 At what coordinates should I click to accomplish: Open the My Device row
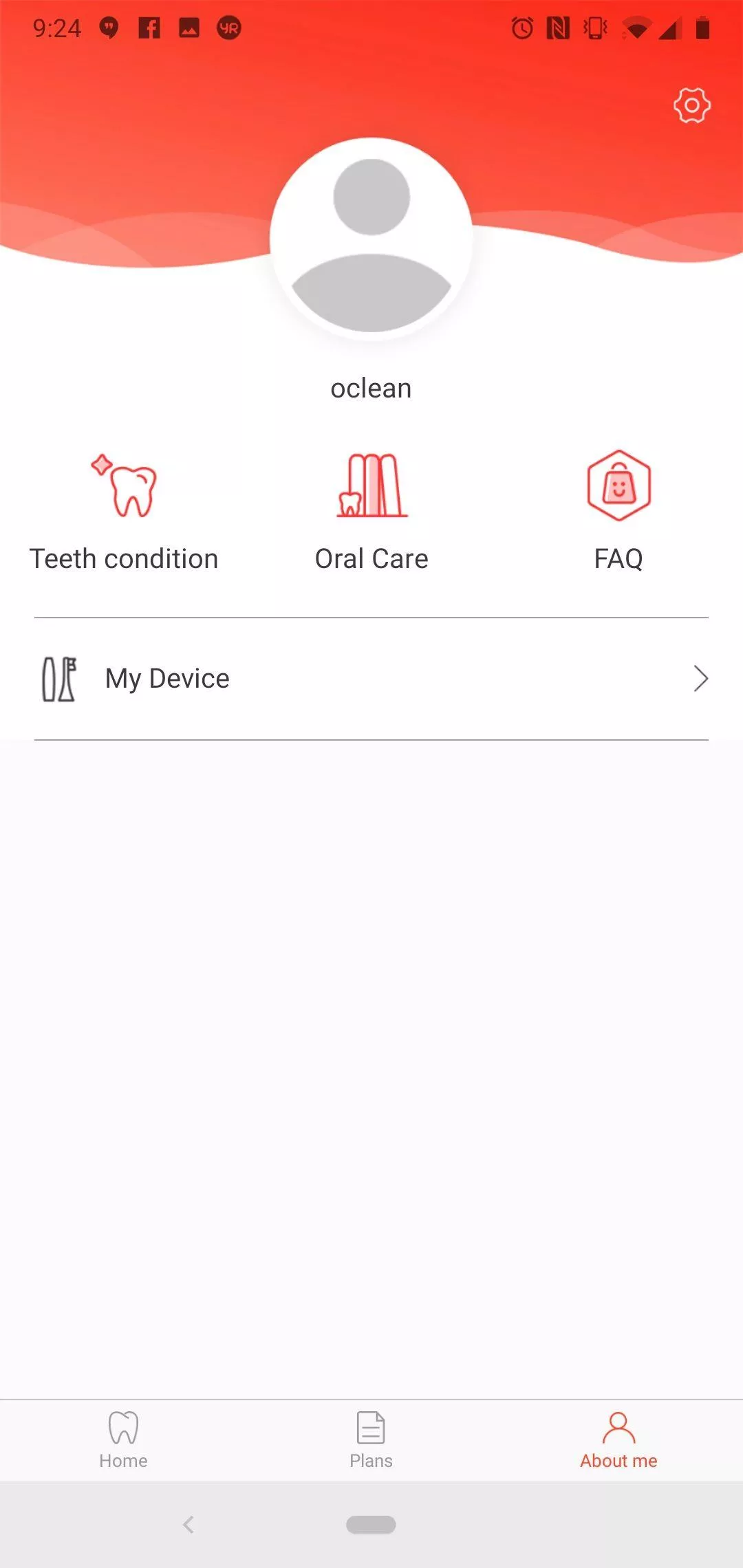(x=371, y=679)
